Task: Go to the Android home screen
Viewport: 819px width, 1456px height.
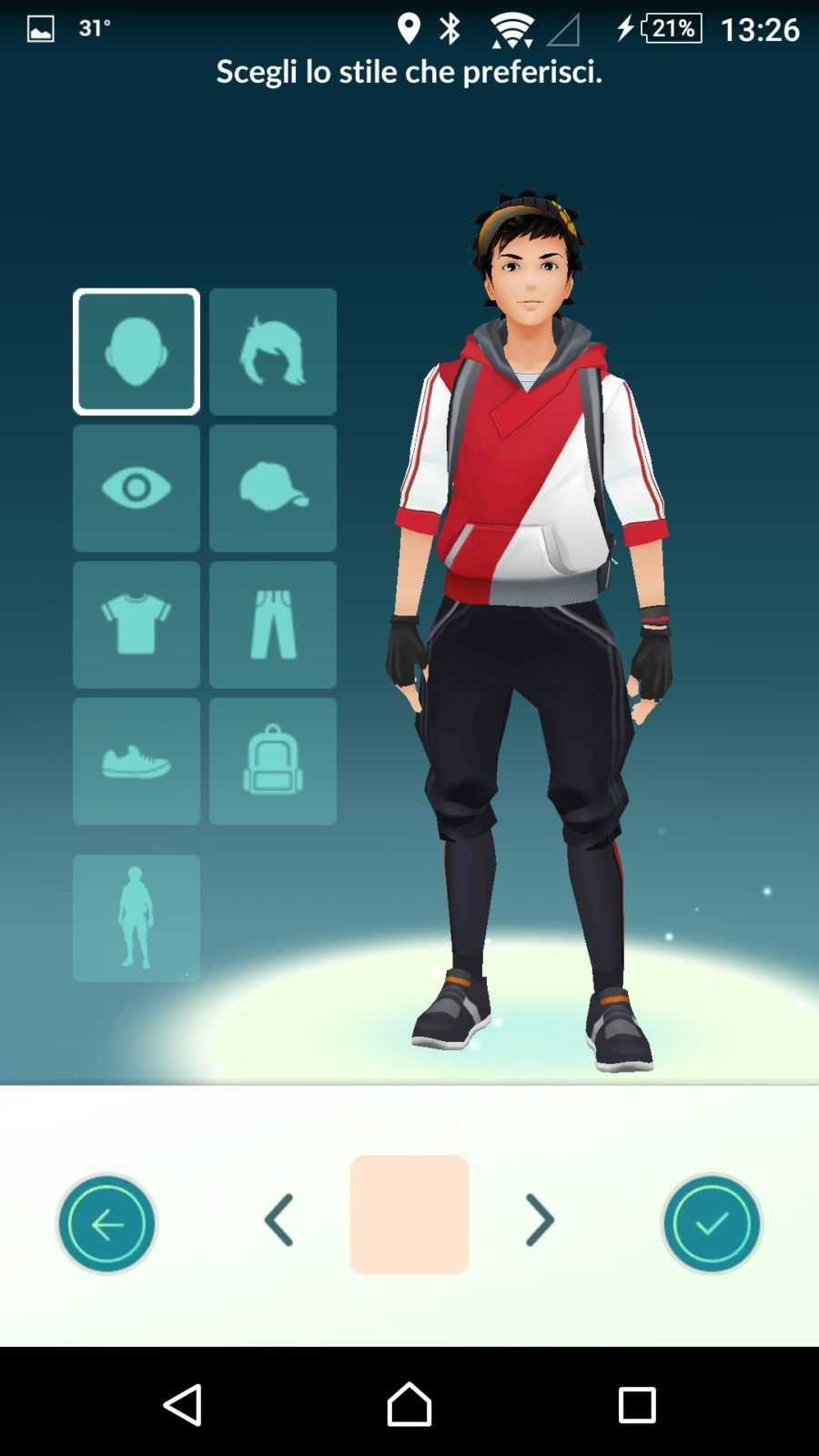Action: (x=409, y=1404)
